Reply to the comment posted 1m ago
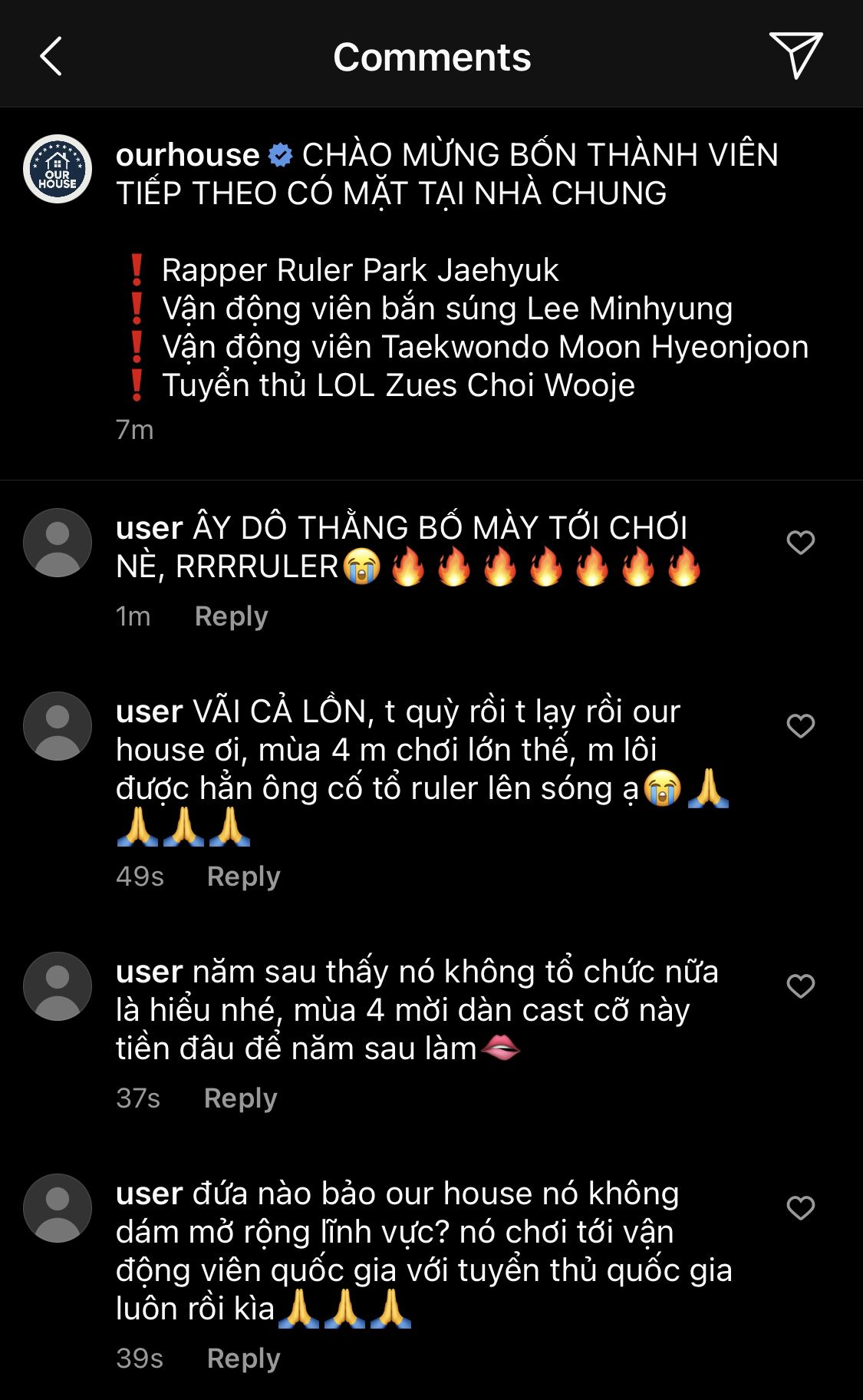The image size is (863, 1400). (x=231, y=616)
